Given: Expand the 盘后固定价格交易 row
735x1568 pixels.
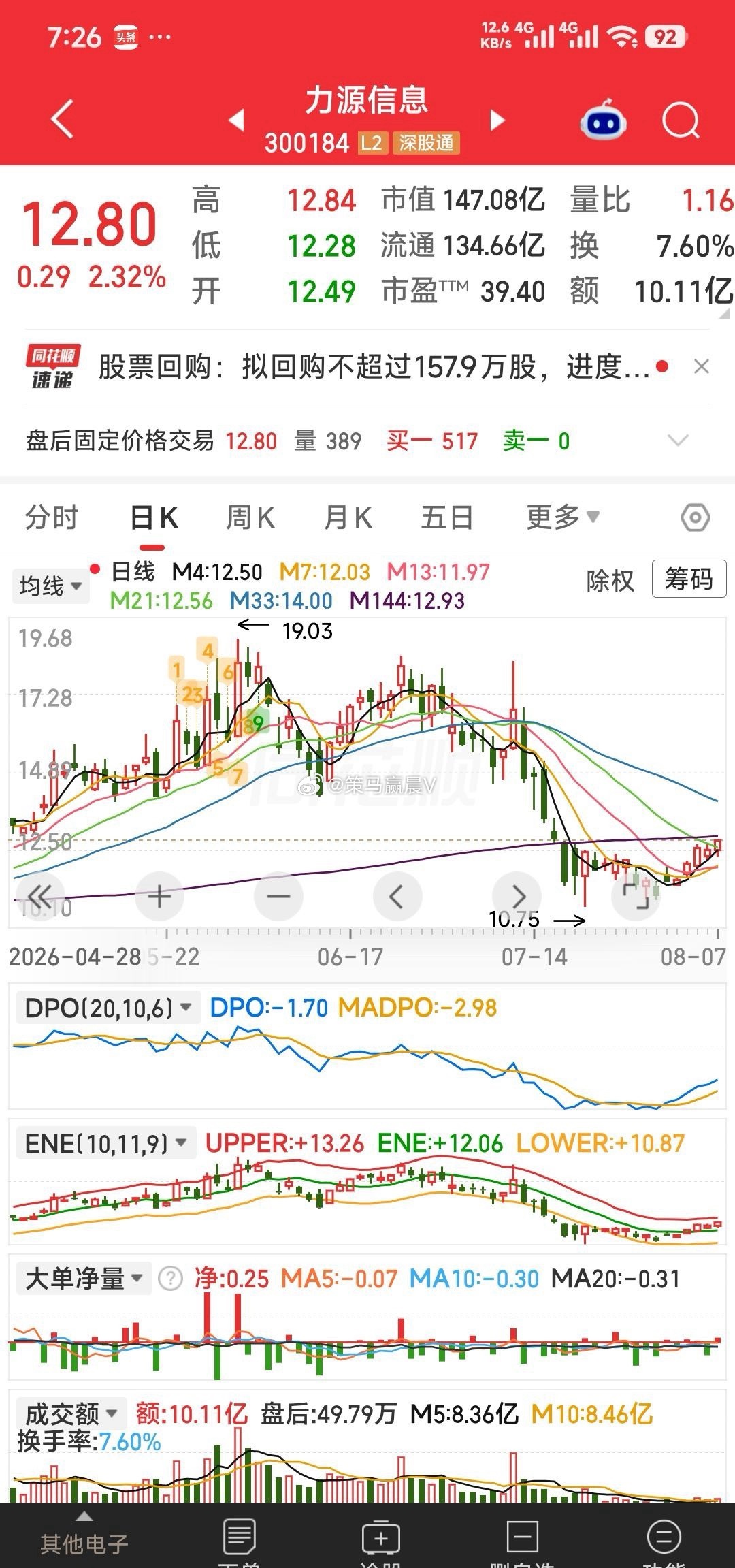Looking at the screenshot, I should click(678, 441).
